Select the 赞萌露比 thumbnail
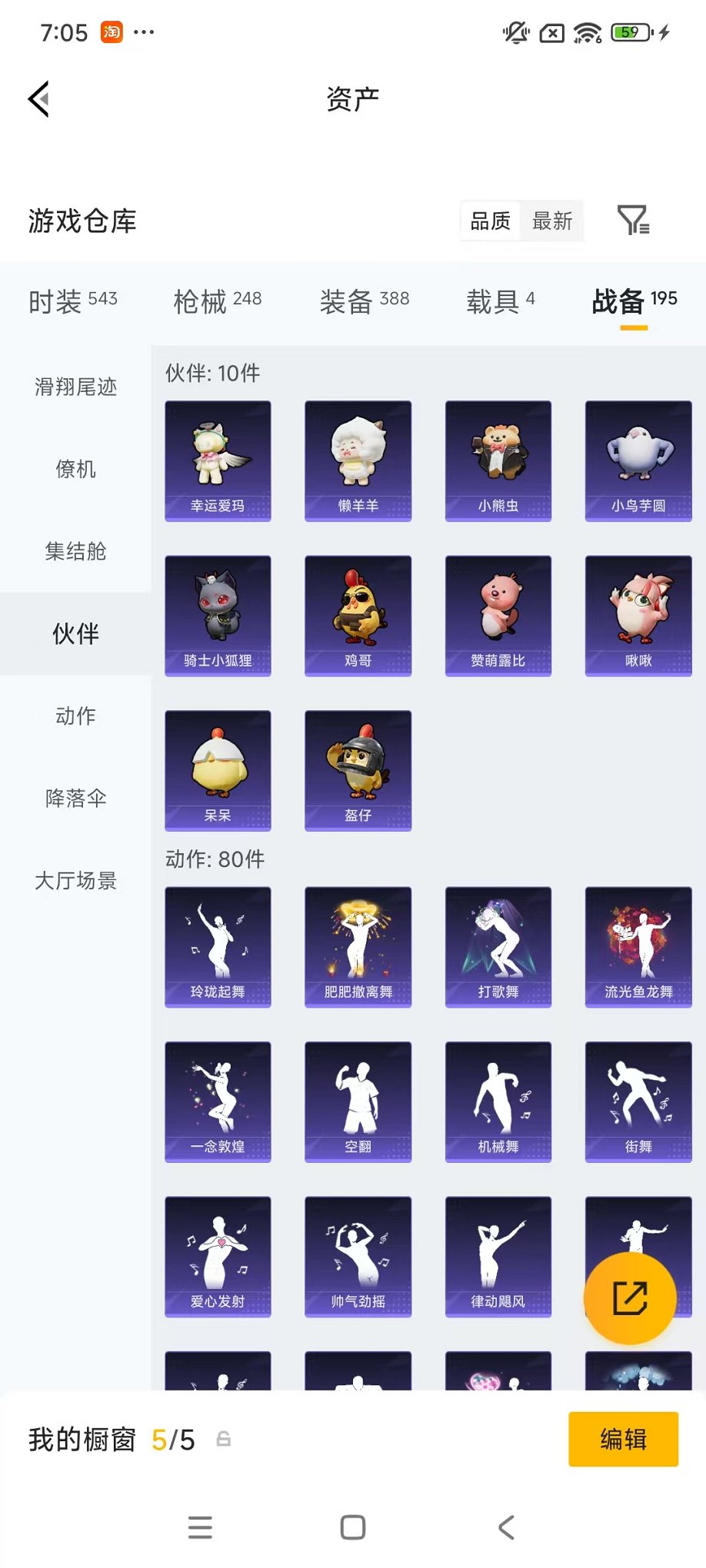The height and width of the screenshot is (1568, 706). pyautogui.click(x=498, y=614)
